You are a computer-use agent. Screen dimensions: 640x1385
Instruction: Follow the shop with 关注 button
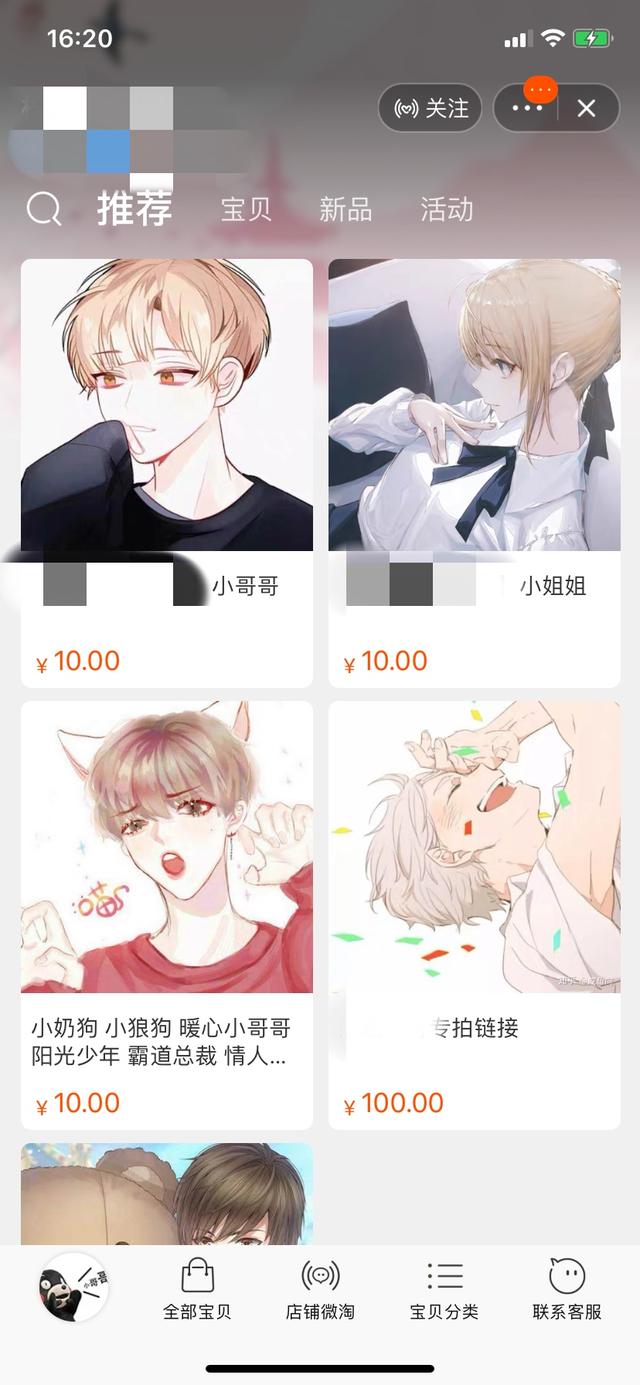(x=431, y=108)
